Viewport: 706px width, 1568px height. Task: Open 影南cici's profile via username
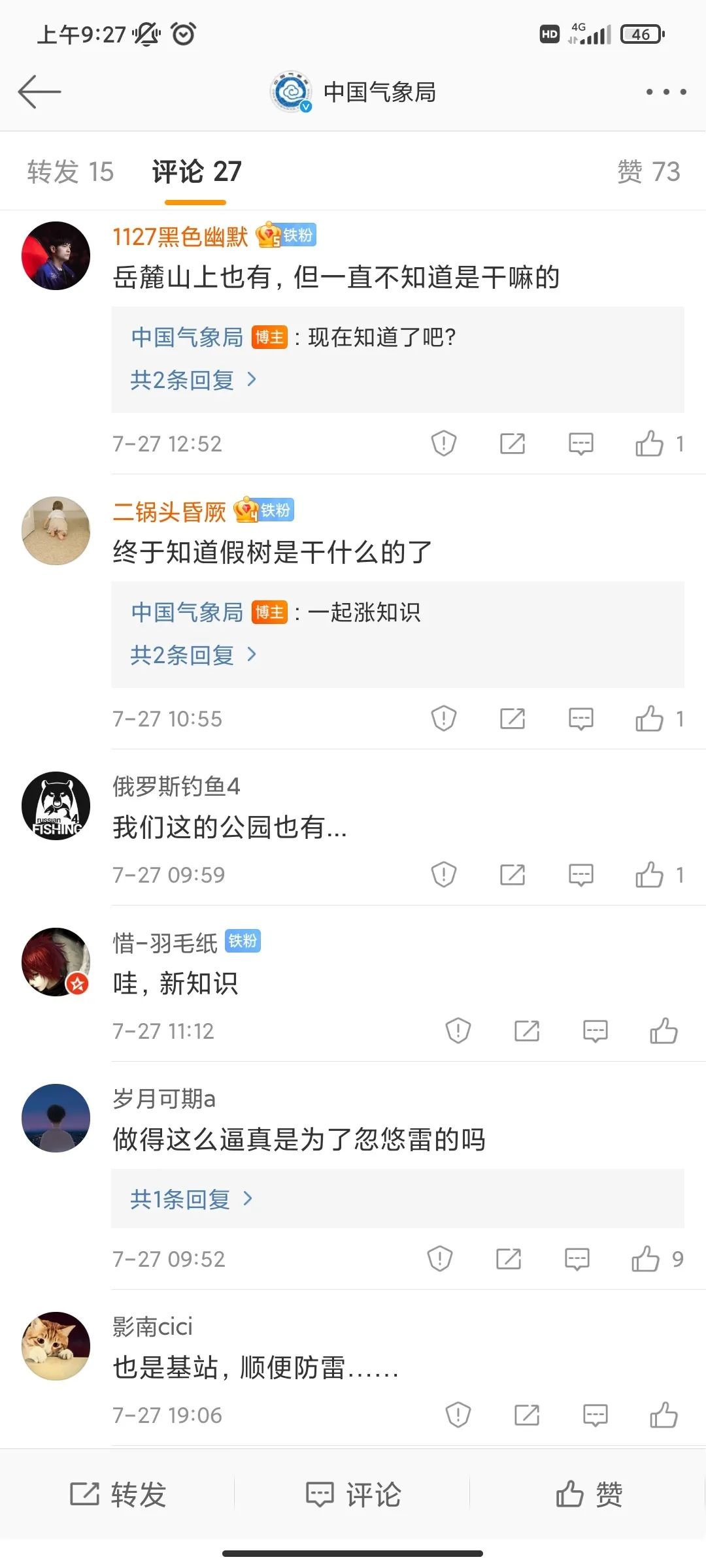pyautogui.click(x=152, y=1327)
